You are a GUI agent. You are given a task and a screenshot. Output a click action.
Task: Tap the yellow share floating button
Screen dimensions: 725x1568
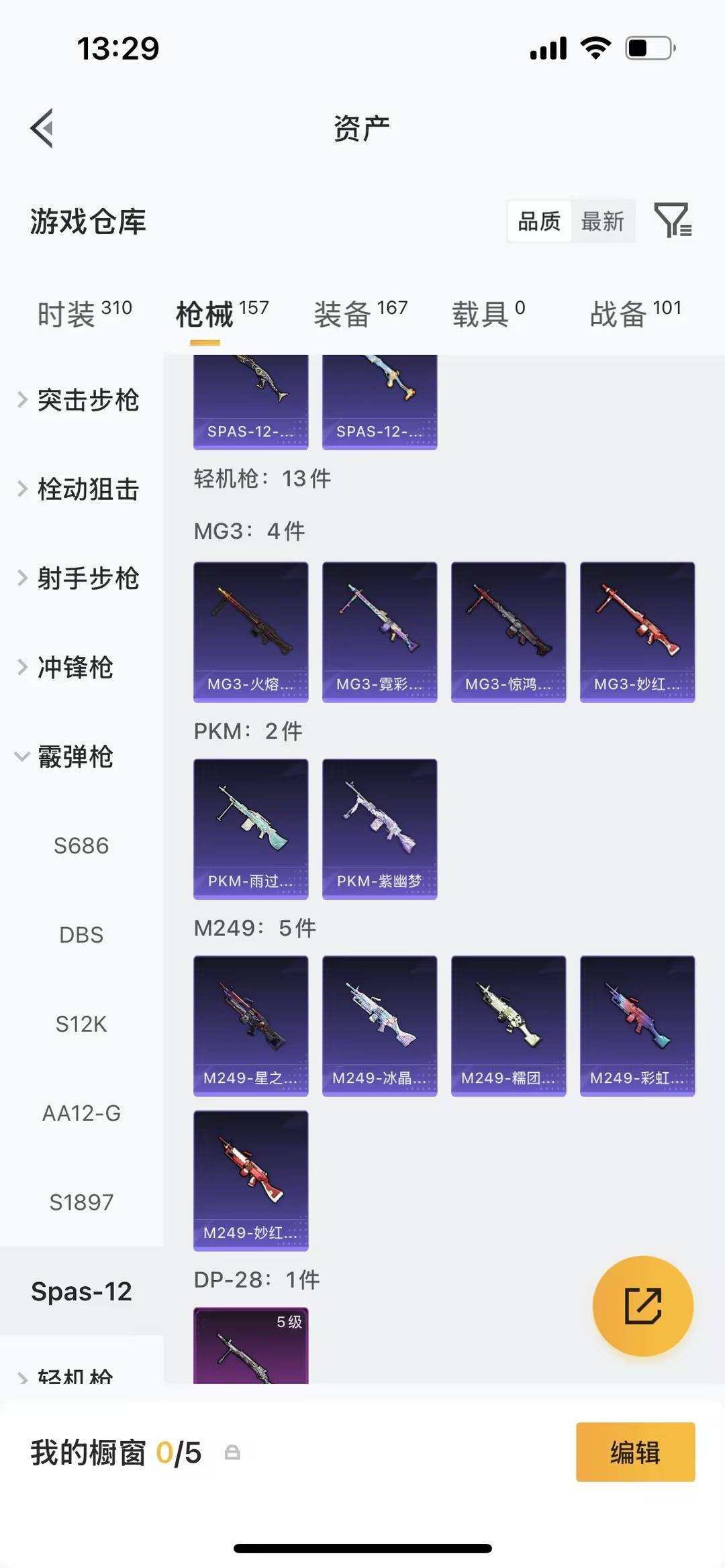(x=642, y=1306)
